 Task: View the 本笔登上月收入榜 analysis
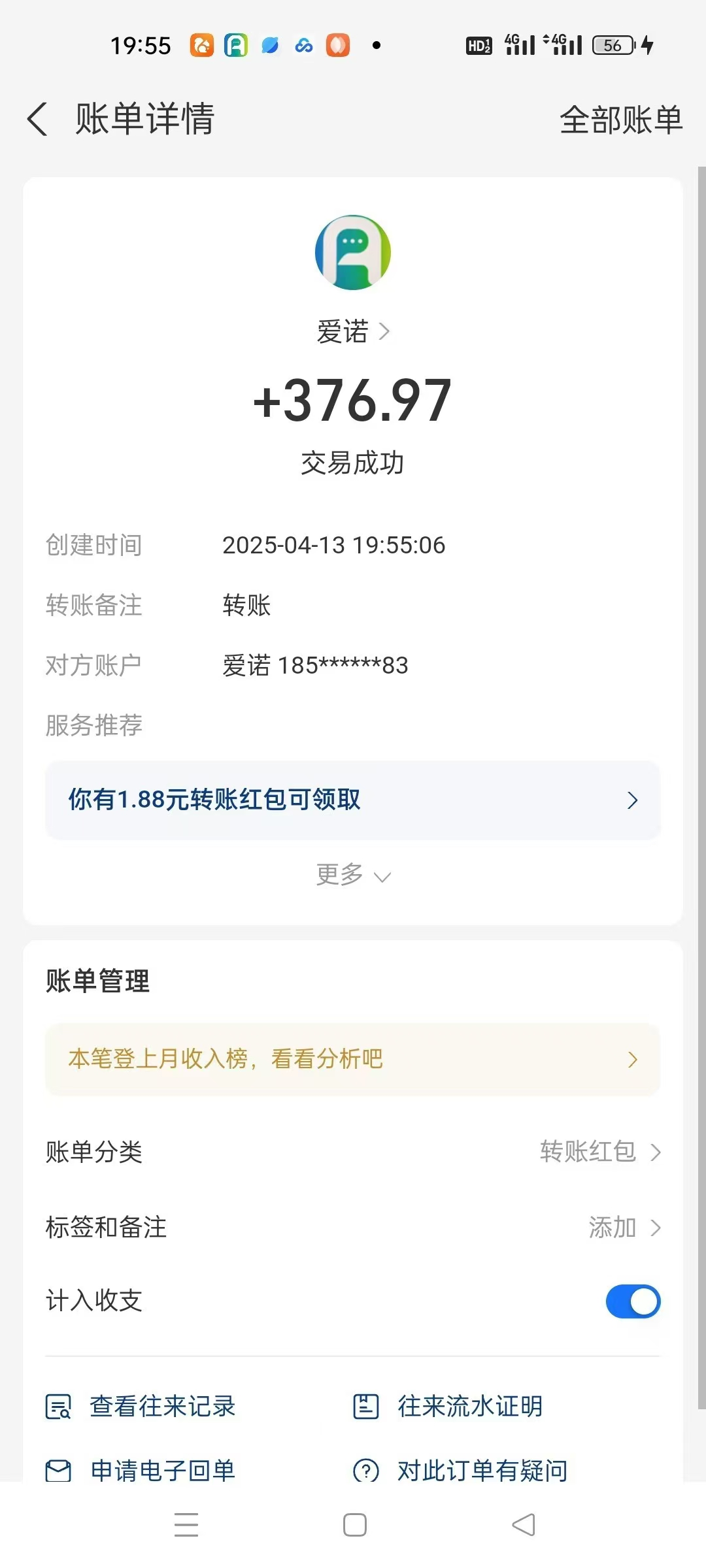pyautogui.click(x=353, y=1059)
